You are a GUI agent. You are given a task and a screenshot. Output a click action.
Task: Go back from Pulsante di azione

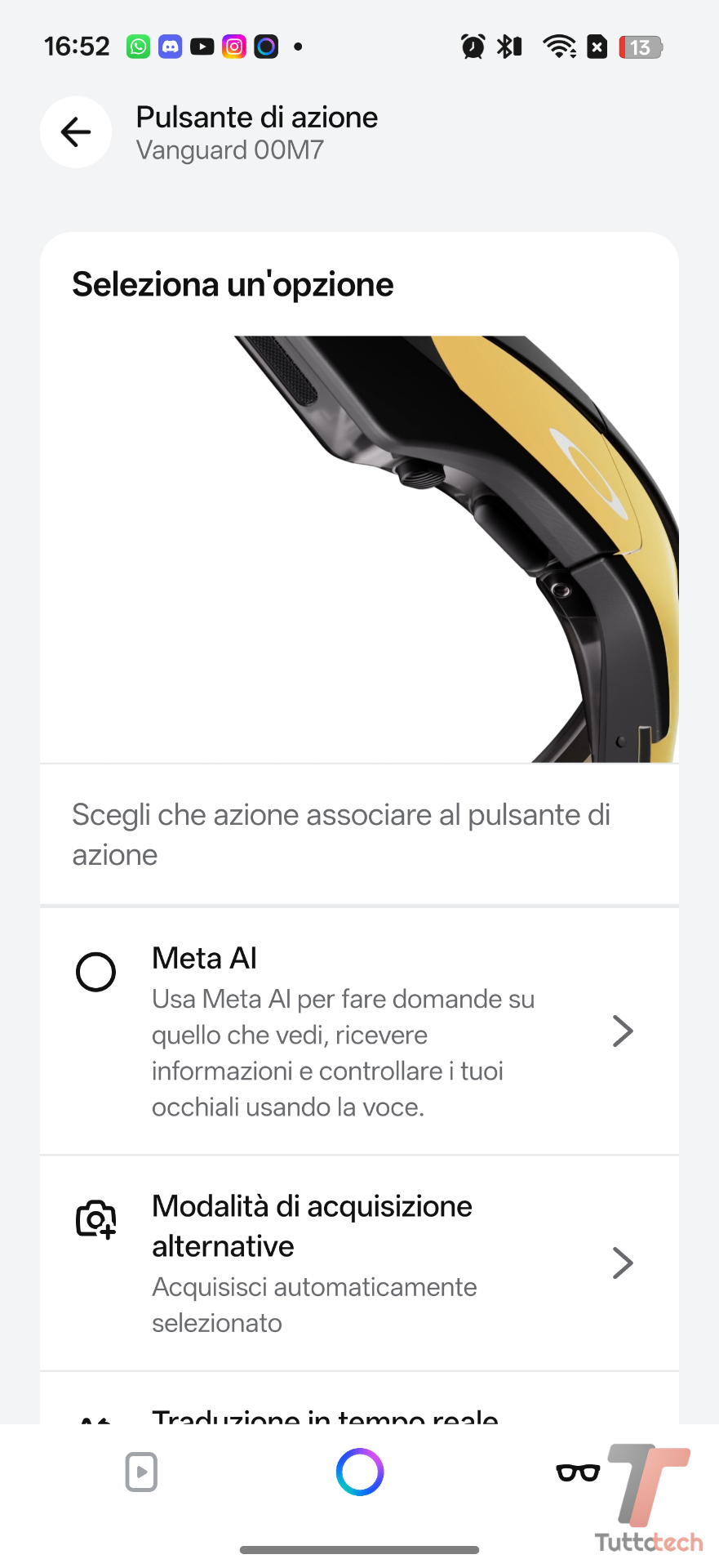point(76,132)
